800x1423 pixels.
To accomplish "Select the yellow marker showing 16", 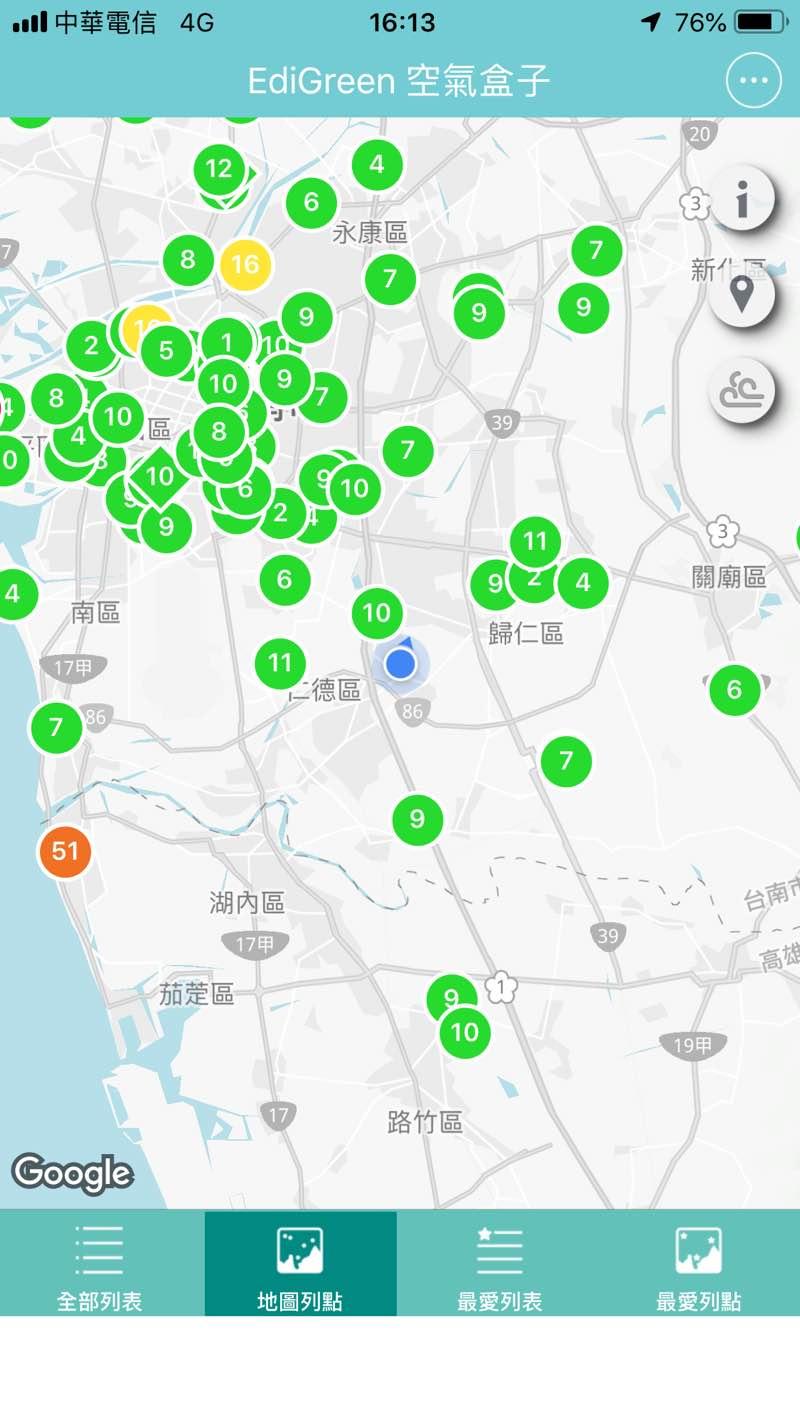I will (x=245, y=264).
